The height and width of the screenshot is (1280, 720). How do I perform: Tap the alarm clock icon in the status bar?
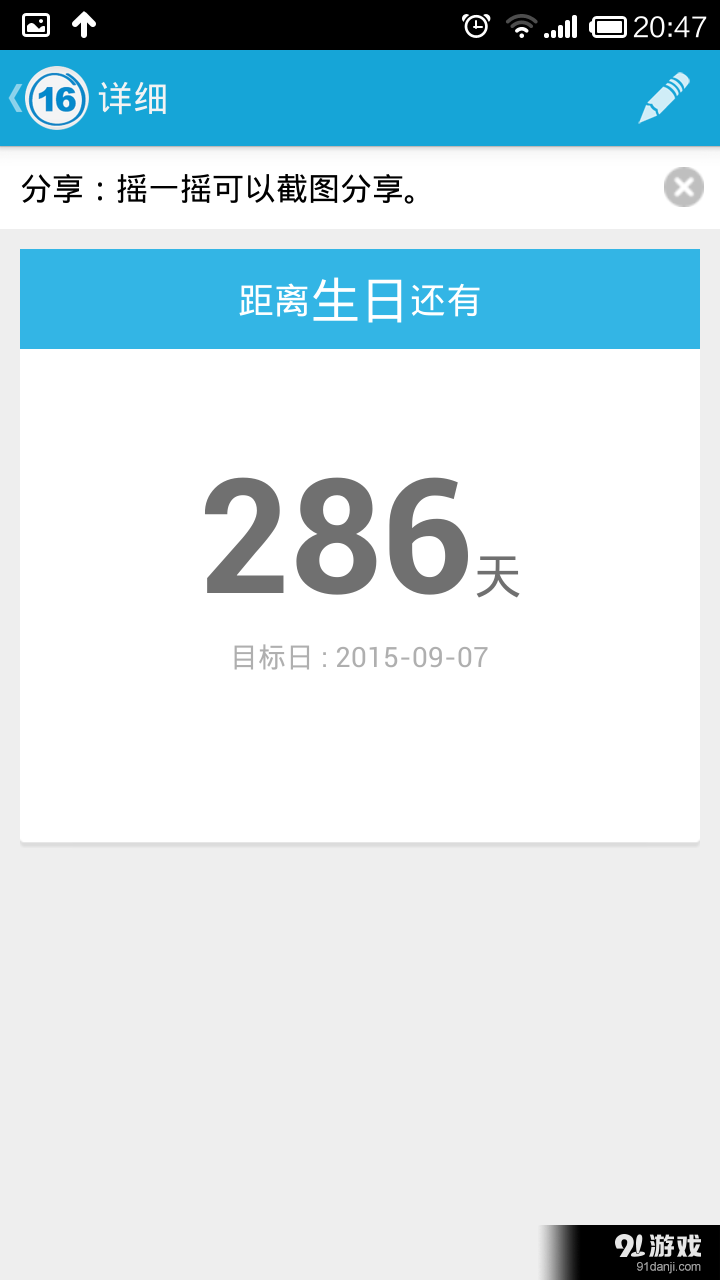(x=477, y=24)
